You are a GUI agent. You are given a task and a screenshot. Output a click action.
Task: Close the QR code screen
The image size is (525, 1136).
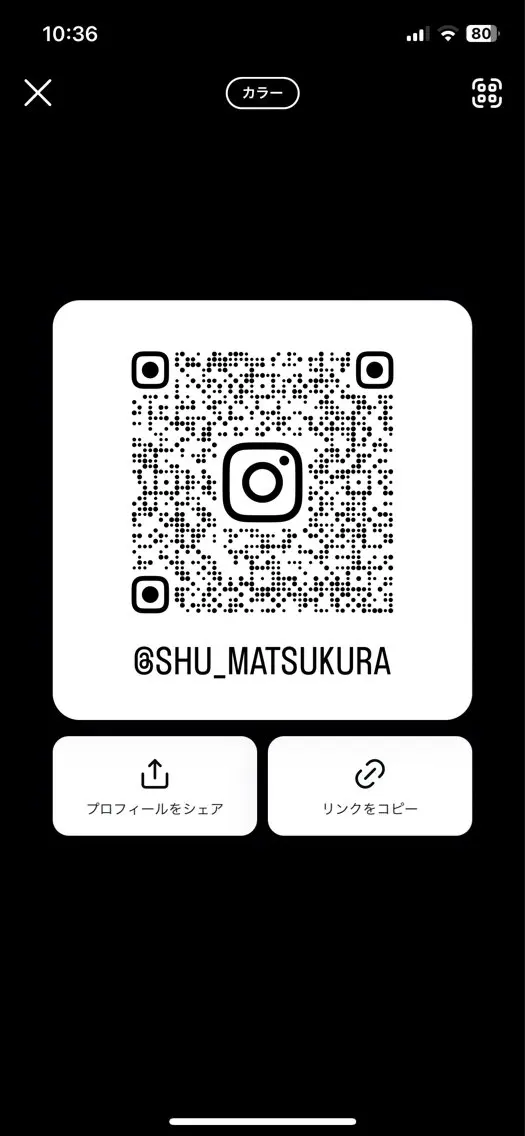(x=38, y=93)
